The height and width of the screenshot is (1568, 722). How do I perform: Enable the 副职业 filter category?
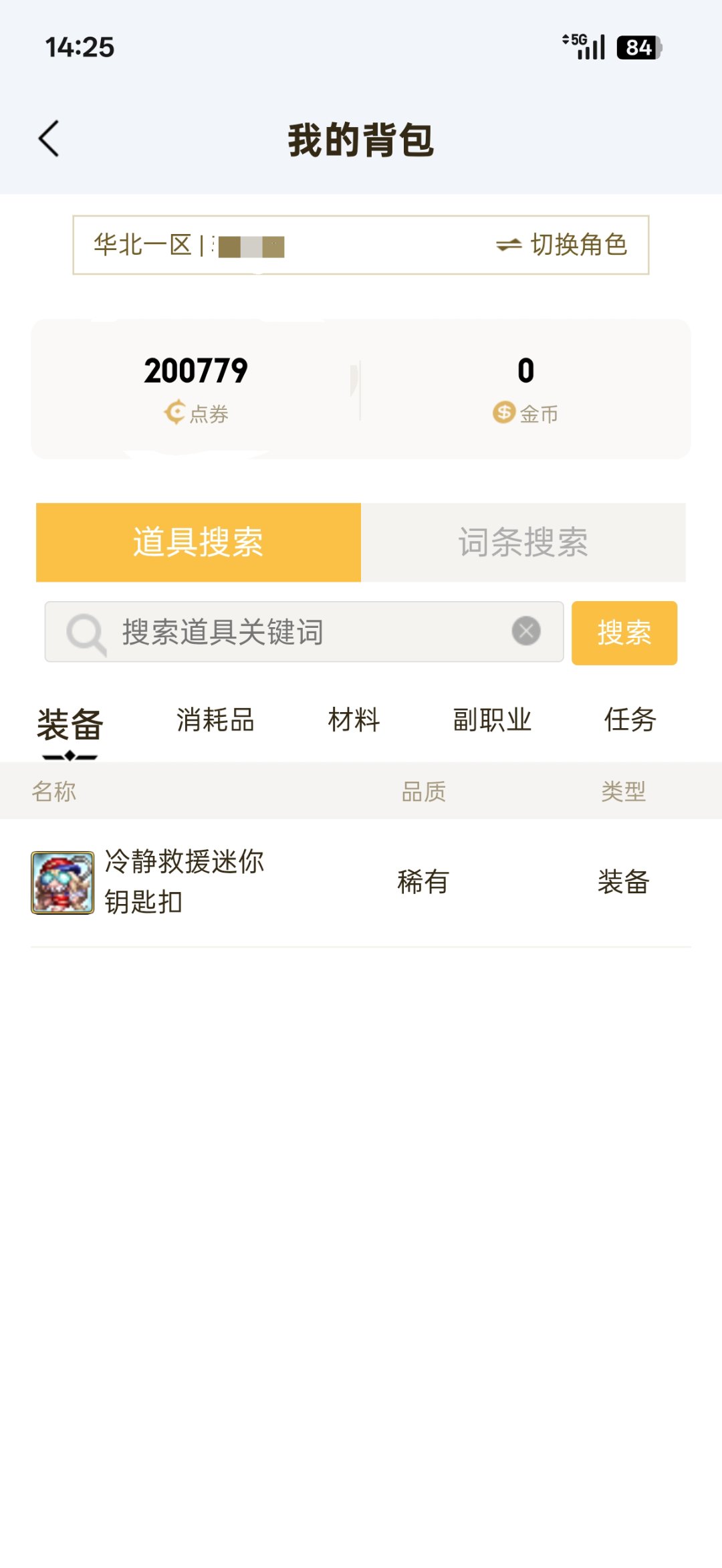tap(492, 721)
